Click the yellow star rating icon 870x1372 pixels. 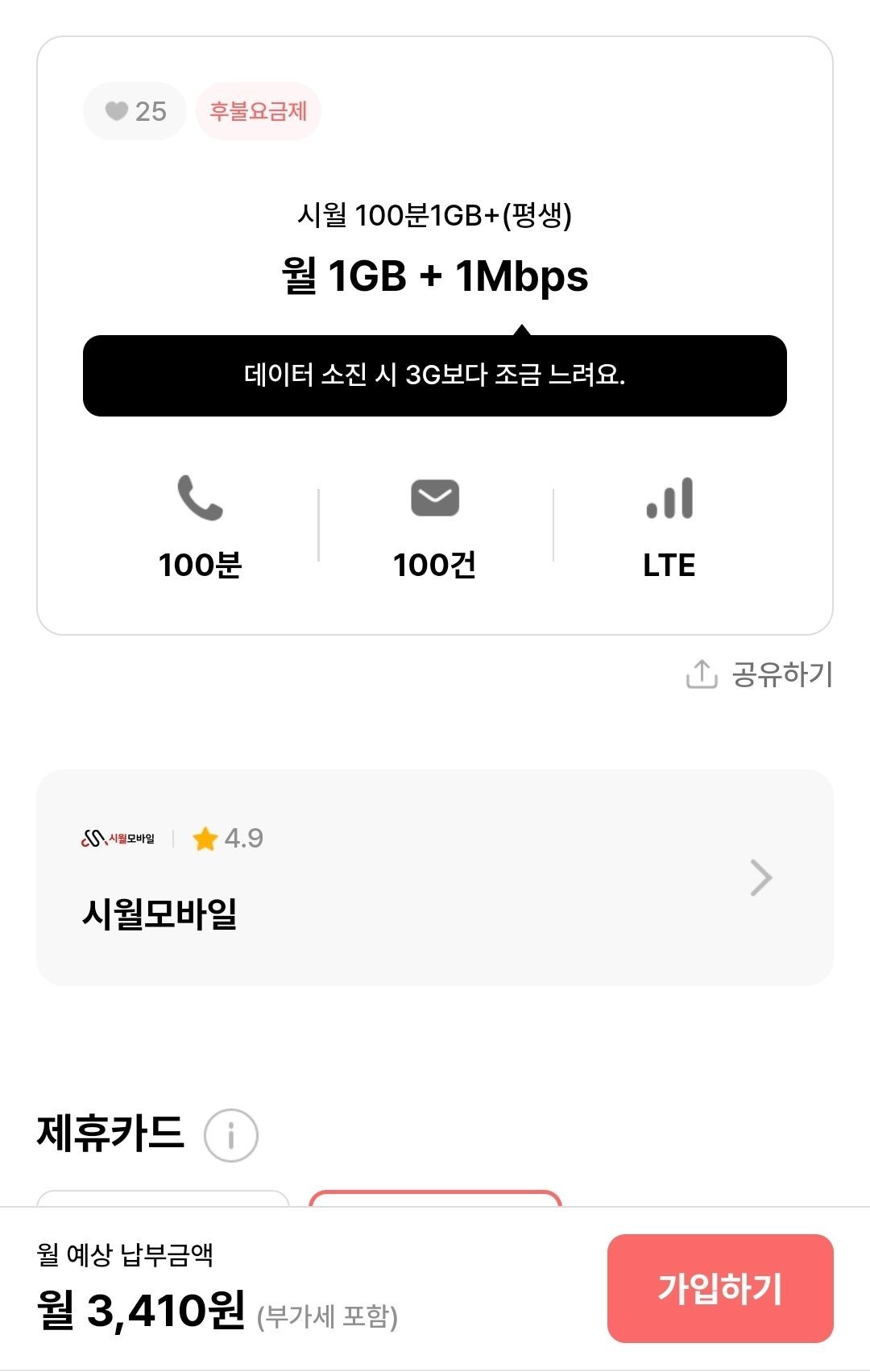pyautogui.click(x=205, y=839)
